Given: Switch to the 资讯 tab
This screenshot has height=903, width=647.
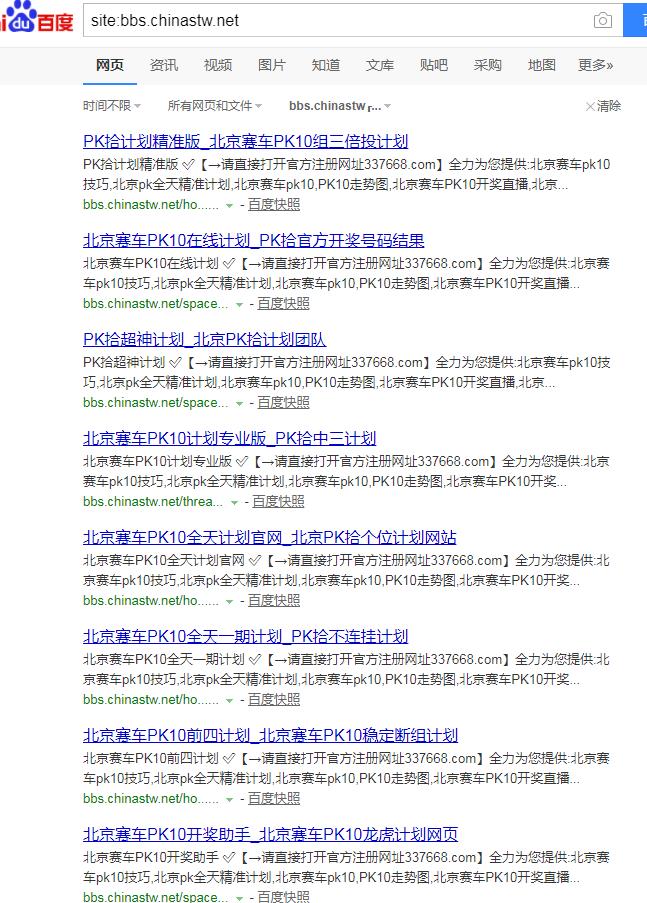Looking at the screenshot, I should click(164, 65).
